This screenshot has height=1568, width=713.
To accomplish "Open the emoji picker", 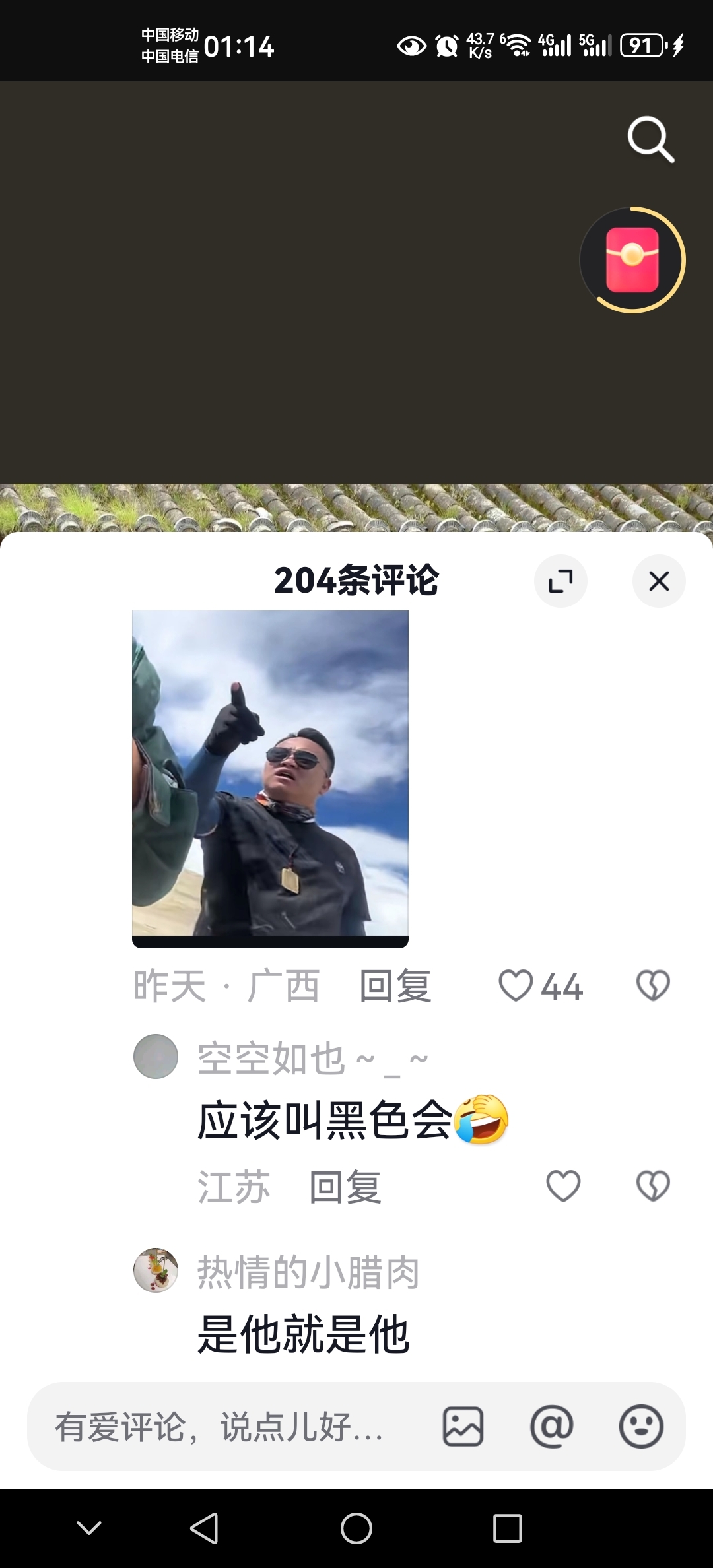I will point(640,1426).
